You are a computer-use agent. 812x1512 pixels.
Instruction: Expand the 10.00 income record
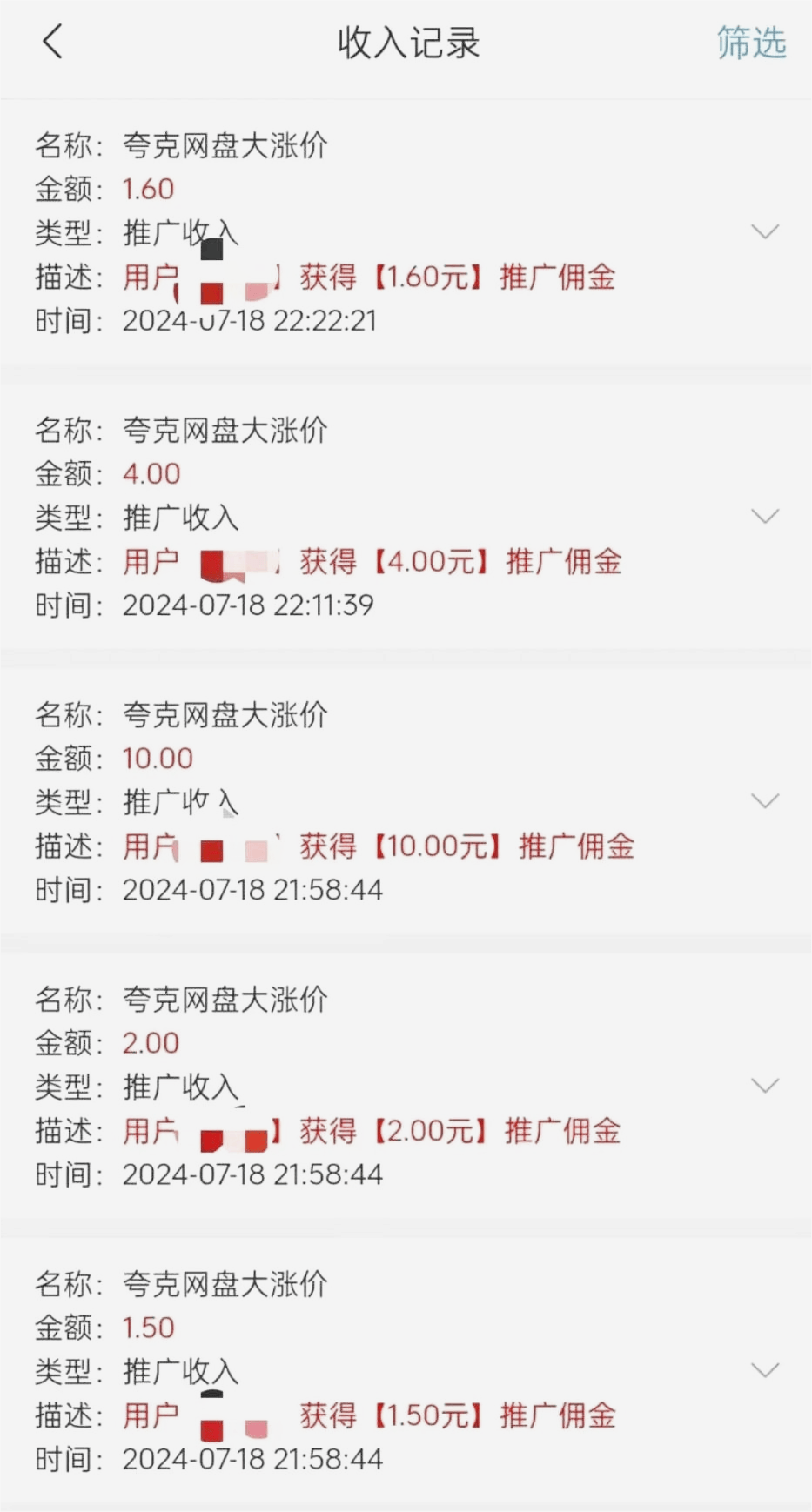point(765,800)
